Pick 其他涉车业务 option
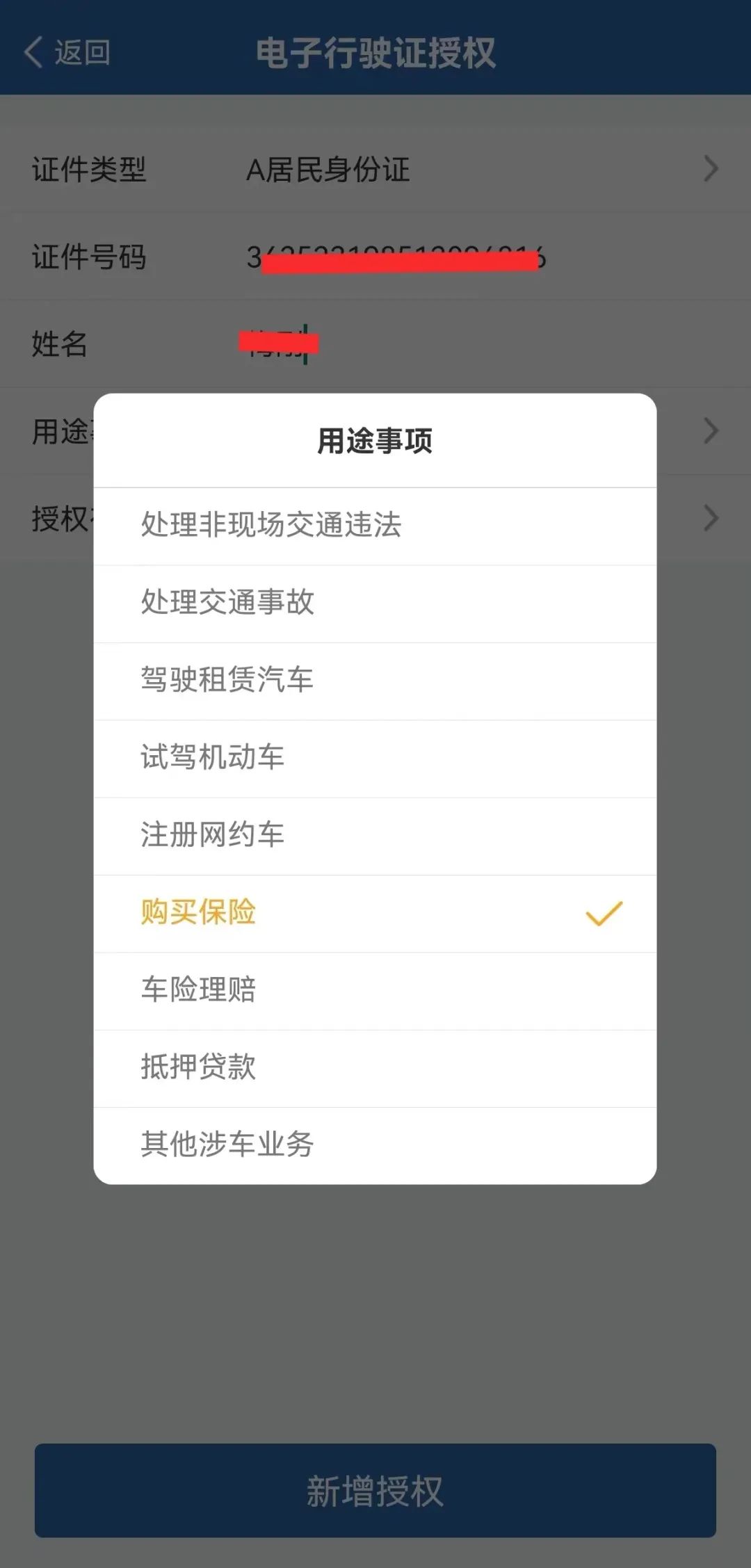 pyautogui.click(x=375, y=1145)
